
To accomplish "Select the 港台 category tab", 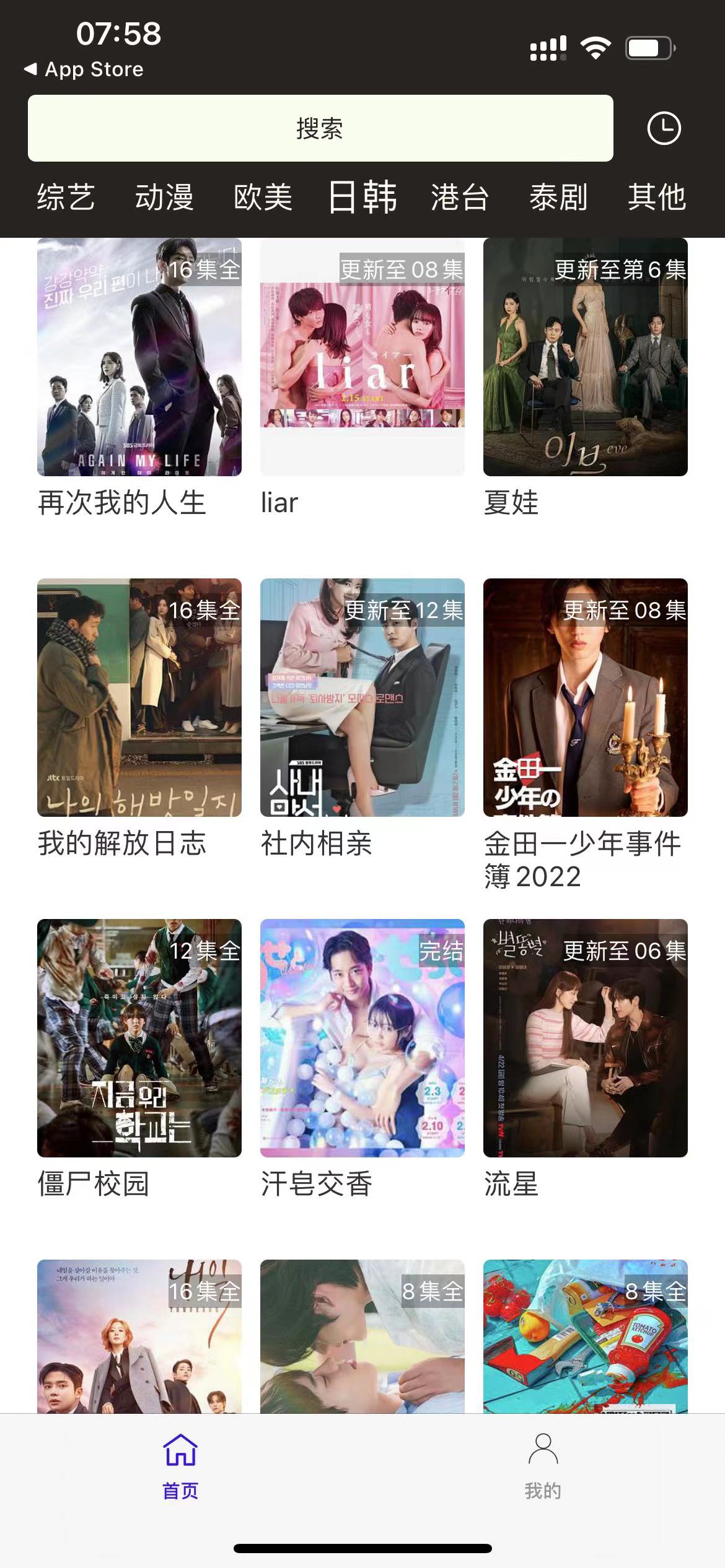I will pos(460,198).
